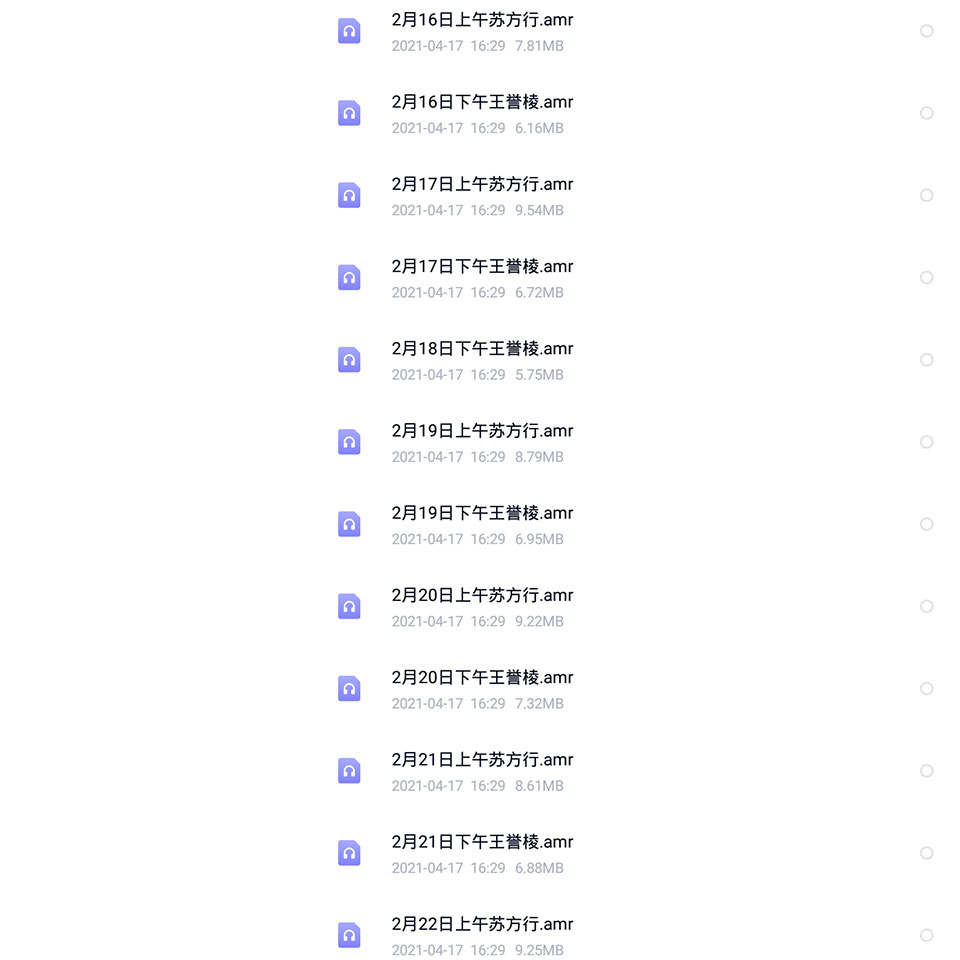Select the radio button for 2月16日下午王誉棱.amr
Screen dimensions: 960x960
(x=926, y=113)
